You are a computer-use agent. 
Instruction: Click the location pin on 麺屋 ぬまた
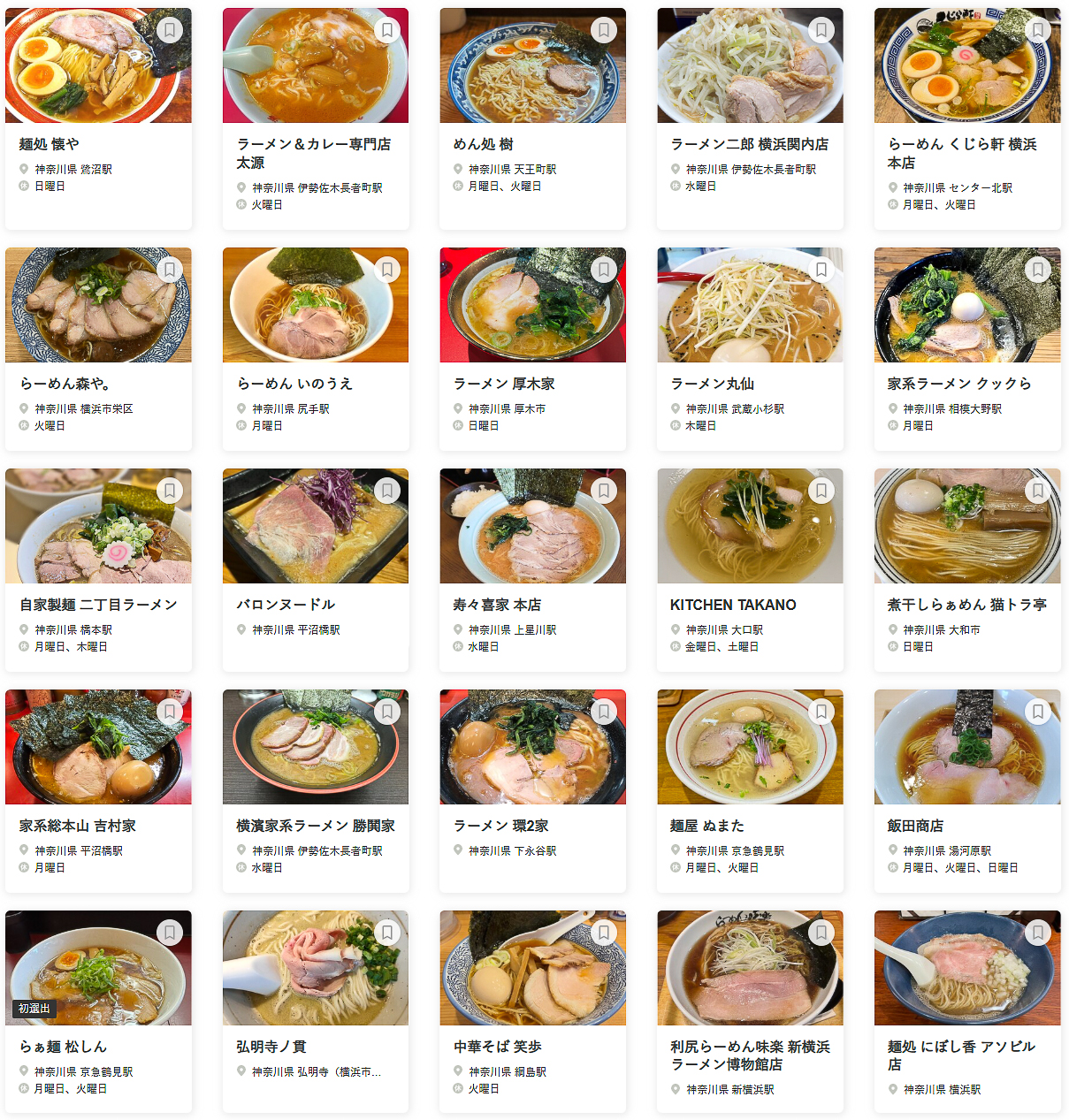click(x=674, y=850)
